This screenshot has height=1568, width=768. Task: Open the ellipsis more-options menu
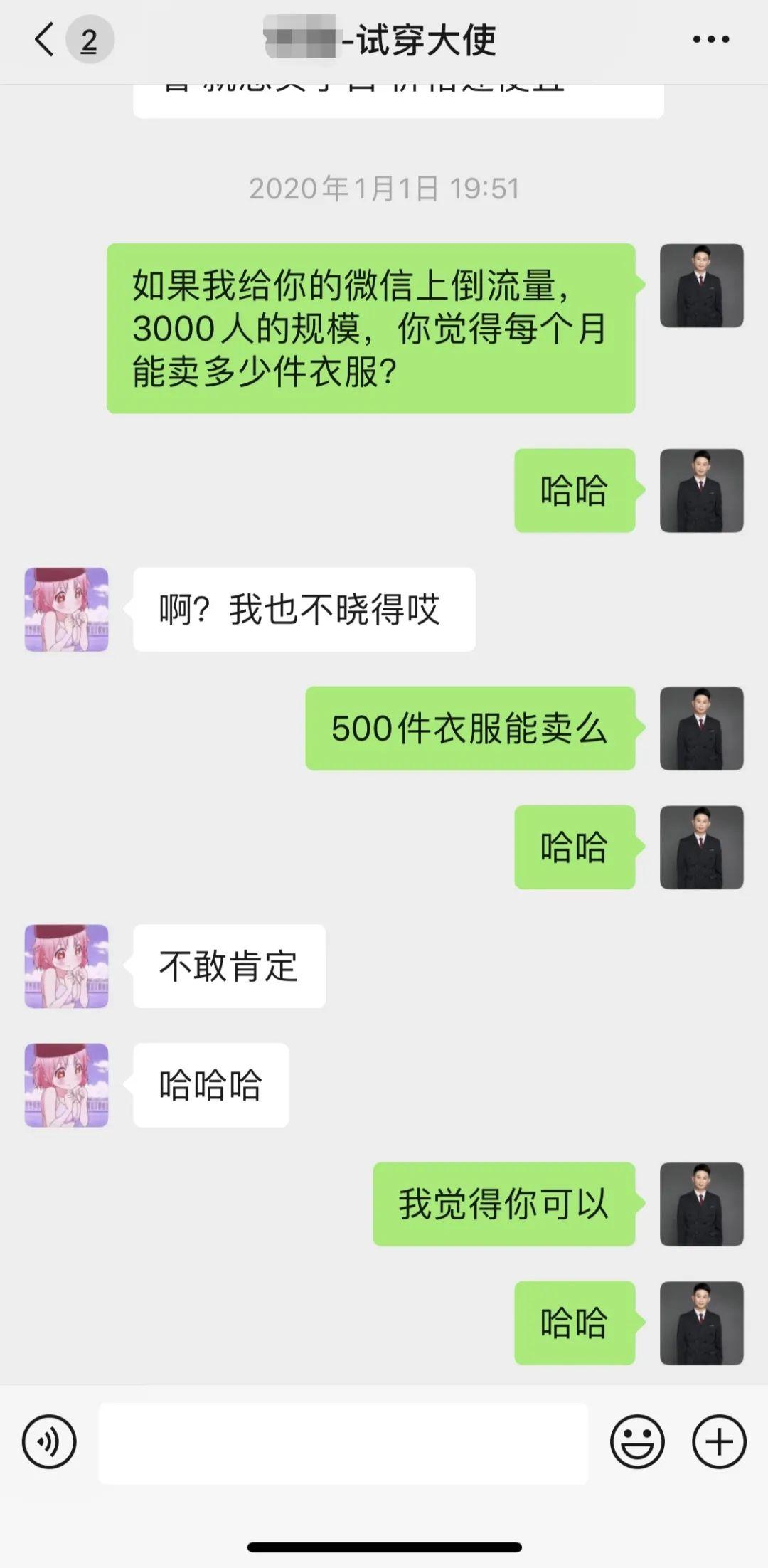pos(710,41)
